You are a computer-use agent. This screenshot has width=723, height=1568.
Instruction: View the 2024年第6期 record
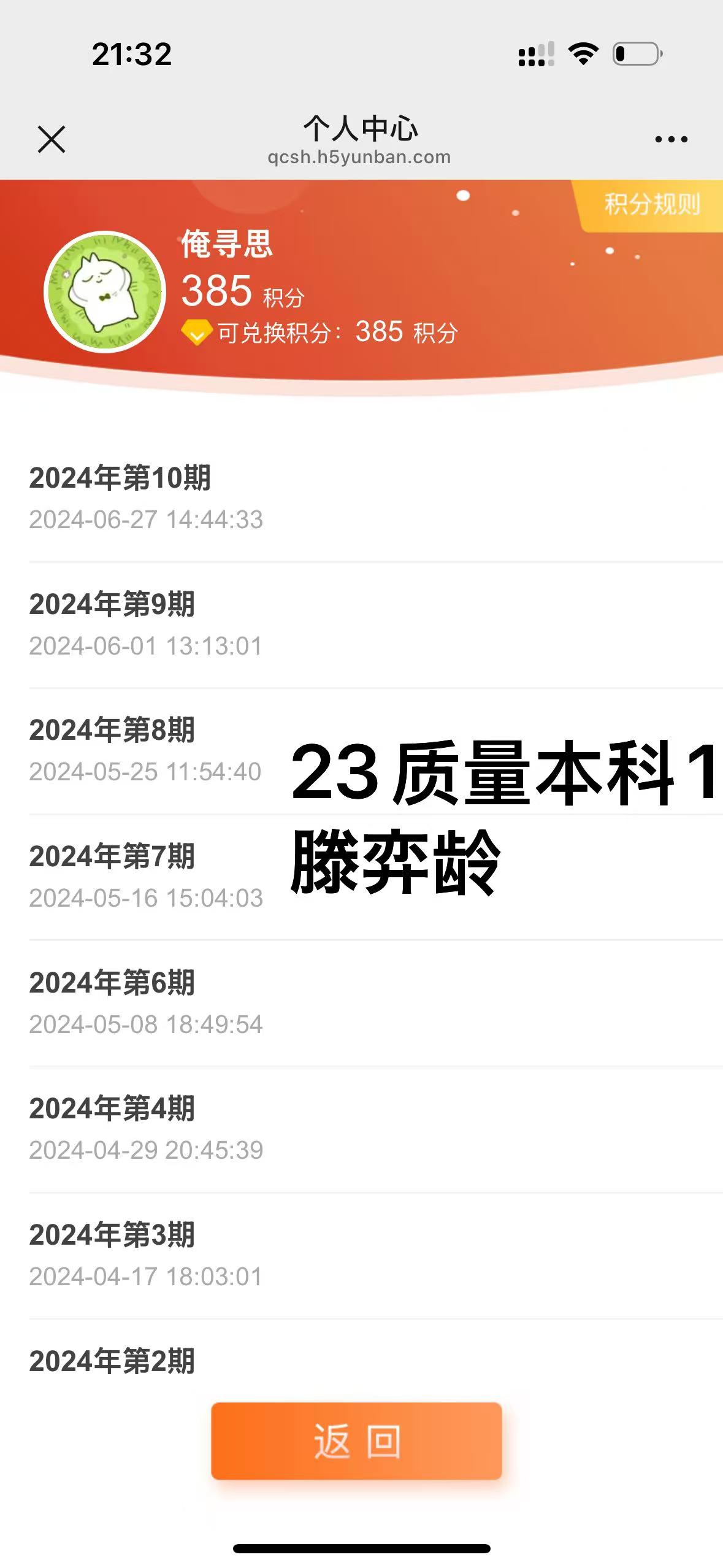tap(112, 983)
